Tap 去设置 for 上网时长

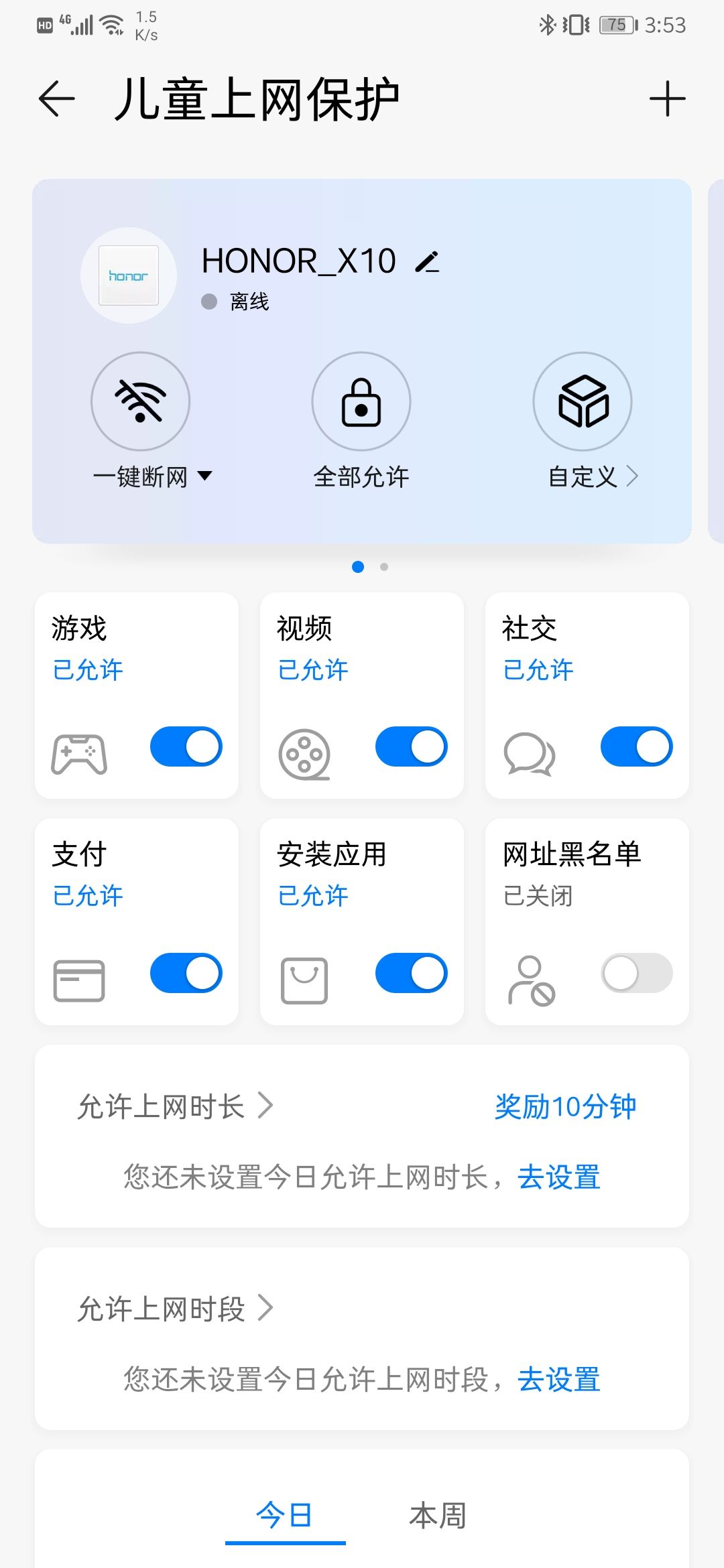(559, 1177)
